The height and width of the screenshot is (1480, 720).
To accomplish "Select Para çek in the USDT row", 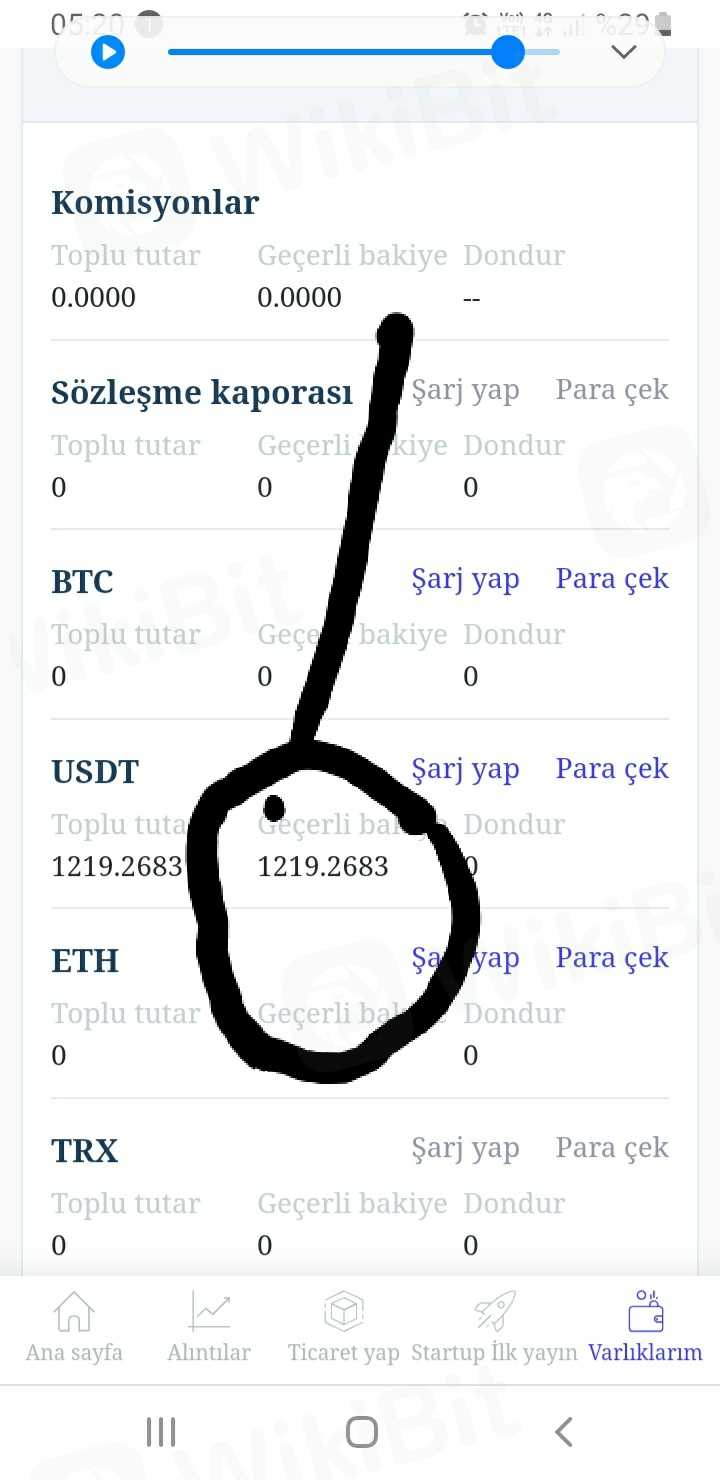I will (612, 769).
